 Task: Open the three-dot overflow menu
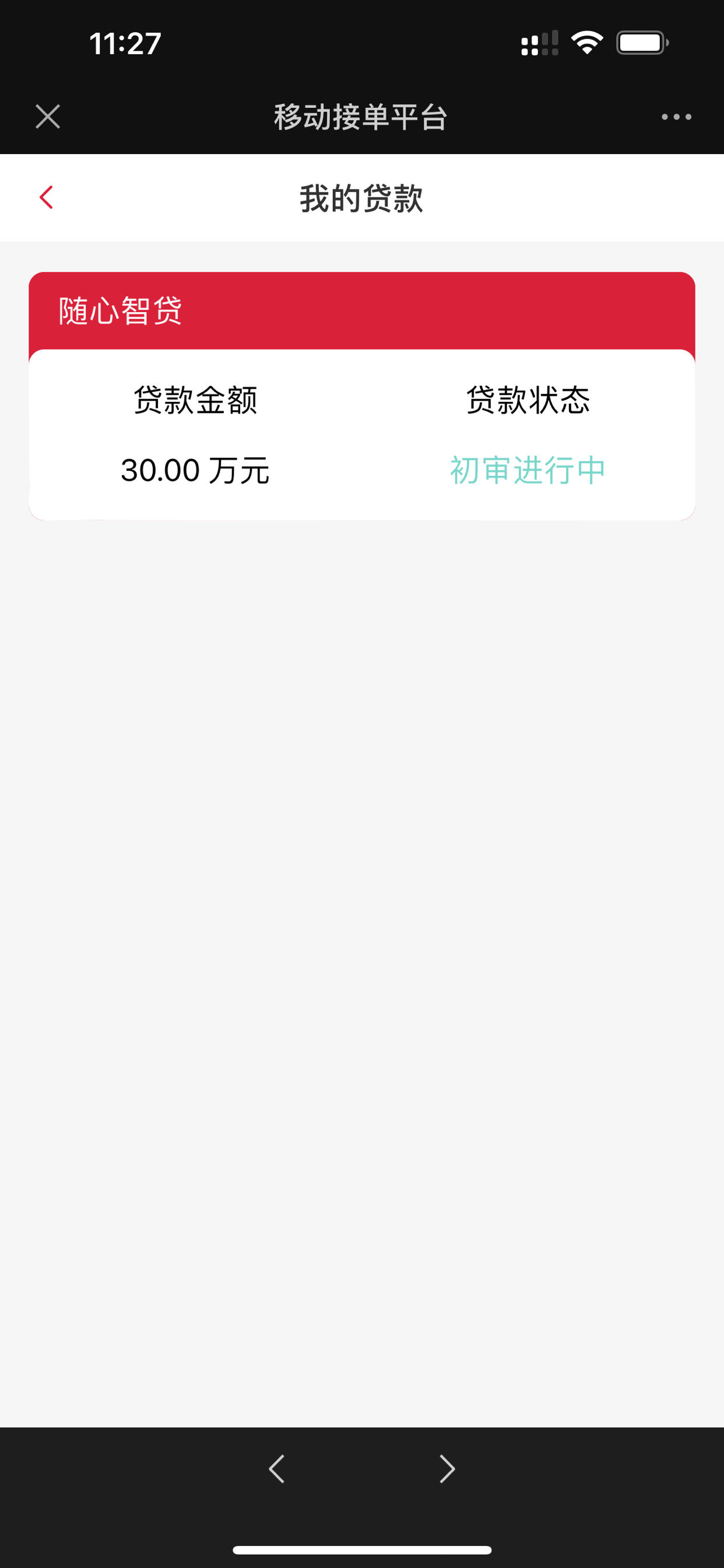pyautogui.click(x=676, y=116)
